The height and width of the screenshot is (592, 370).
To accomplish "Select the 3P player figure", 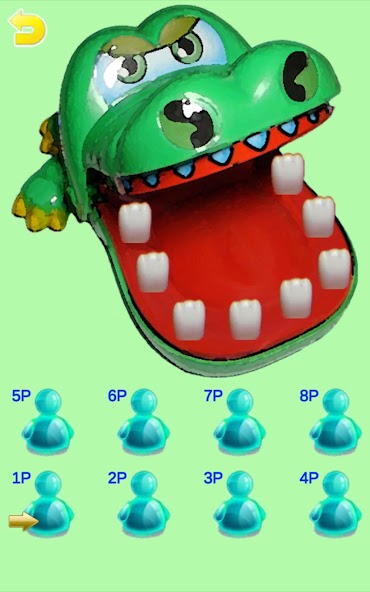I will point(239,503).
